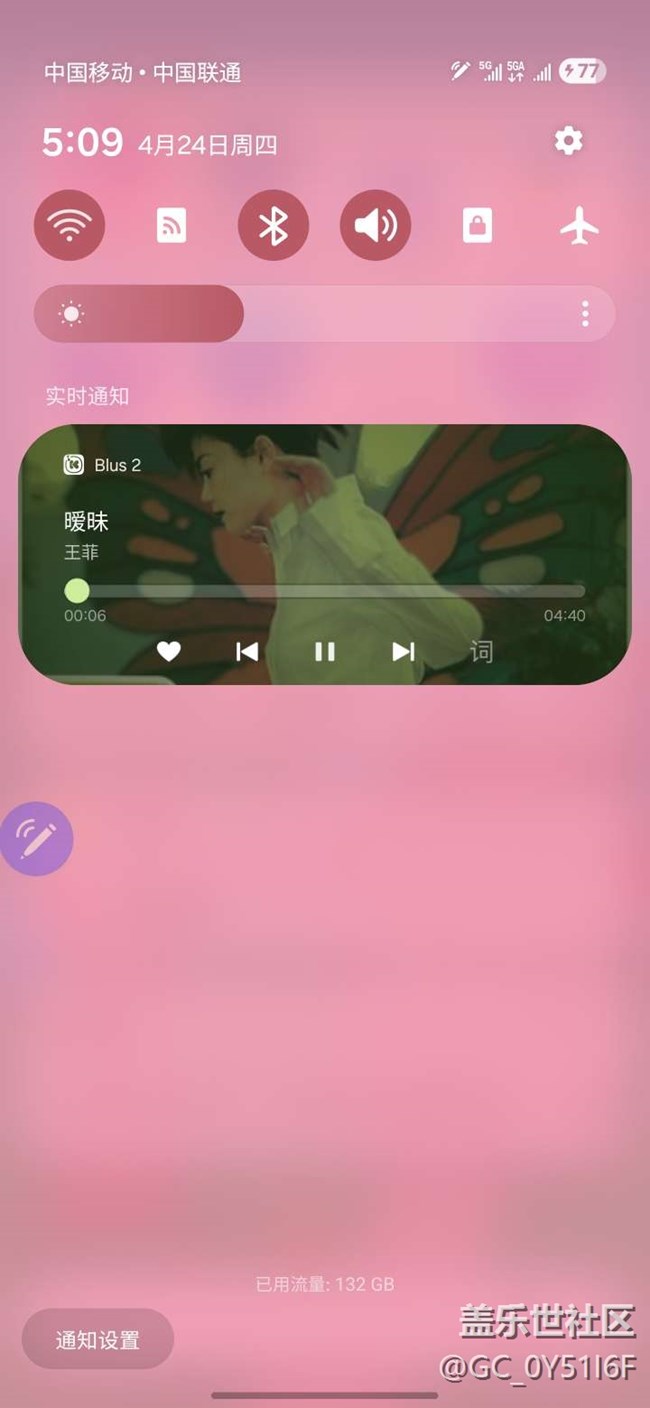Mute the sound toggle
The width and height of the screenshot is (650, 1408).
tap(375, 226)
